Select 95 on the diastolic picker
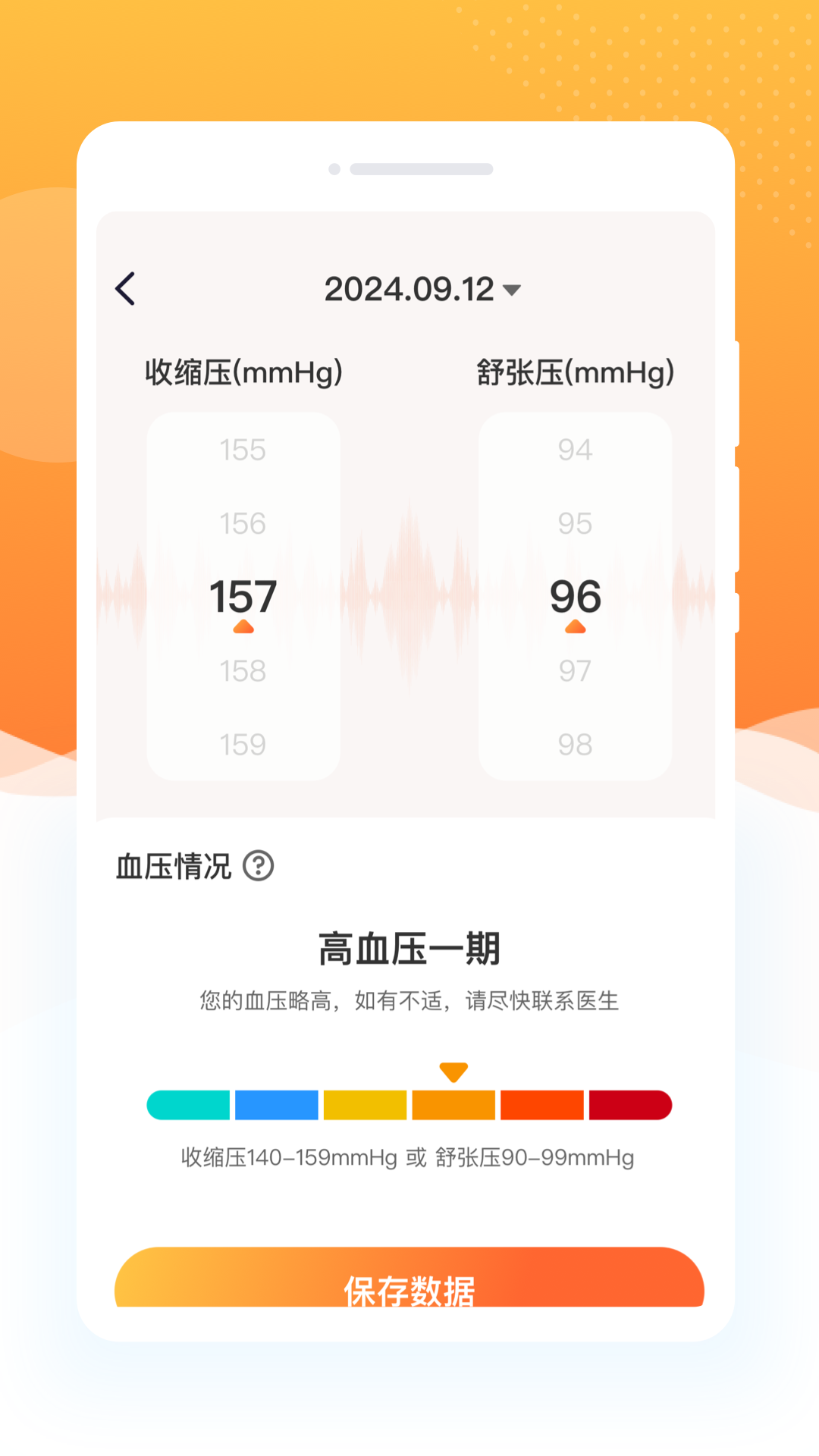 point(576,523)
